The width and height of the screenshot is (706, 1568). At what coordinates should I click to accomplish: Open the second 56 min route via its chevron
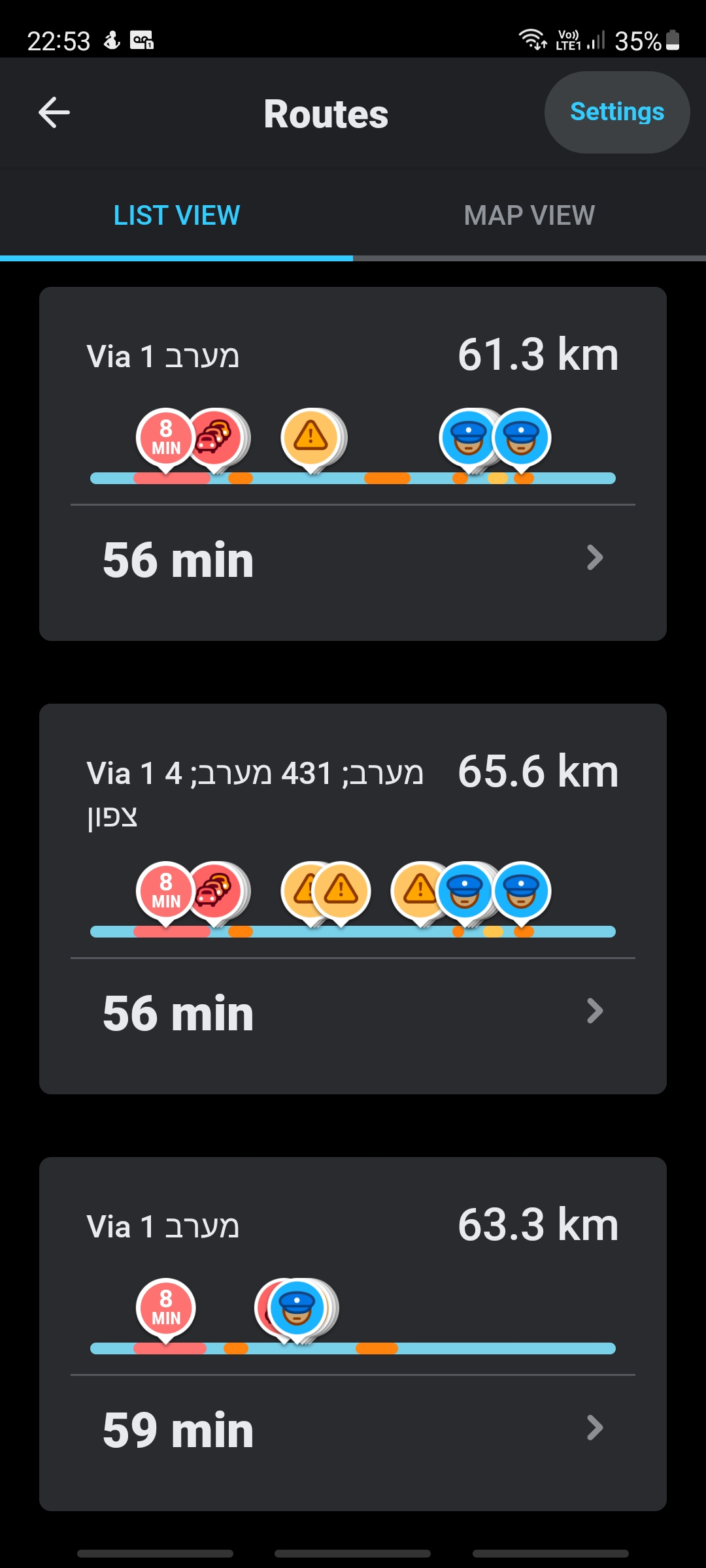pyautogui.click(x=594, y=1011)
